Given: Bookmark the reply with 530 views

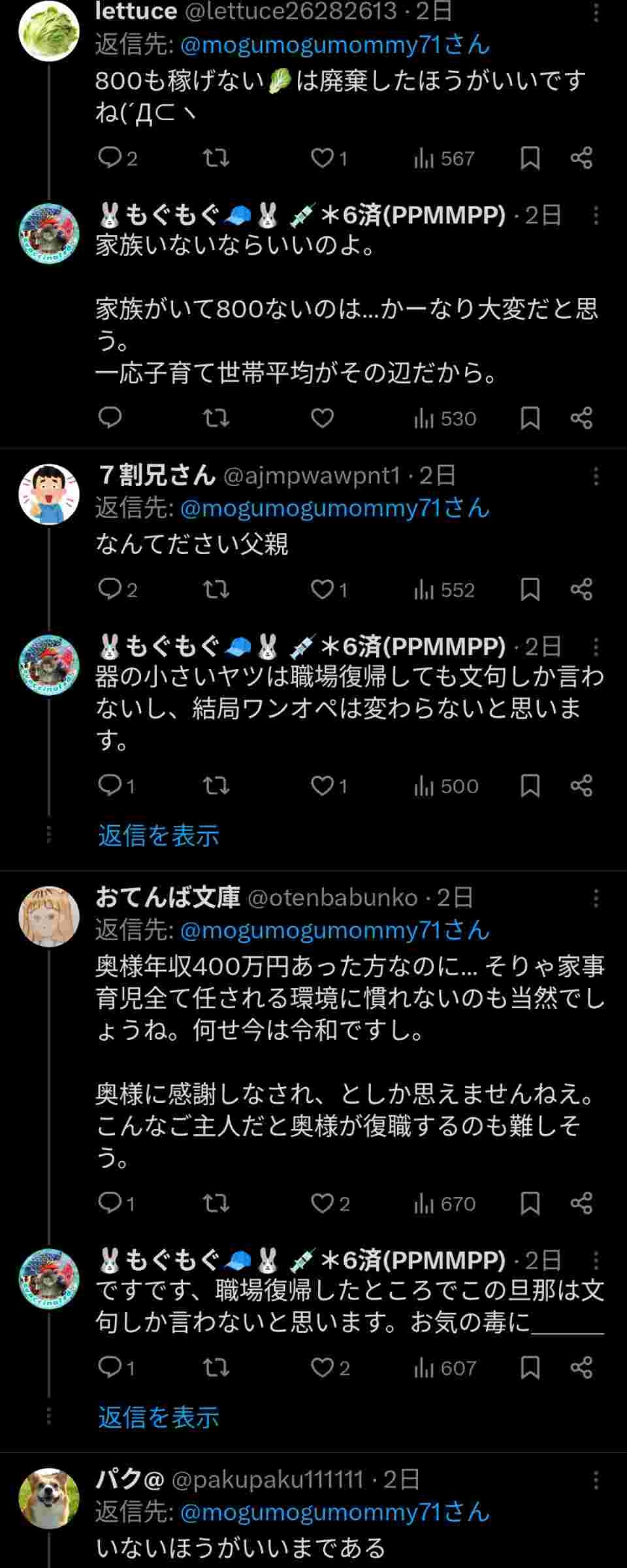Looking at the screenshot, I should (530, 418).
